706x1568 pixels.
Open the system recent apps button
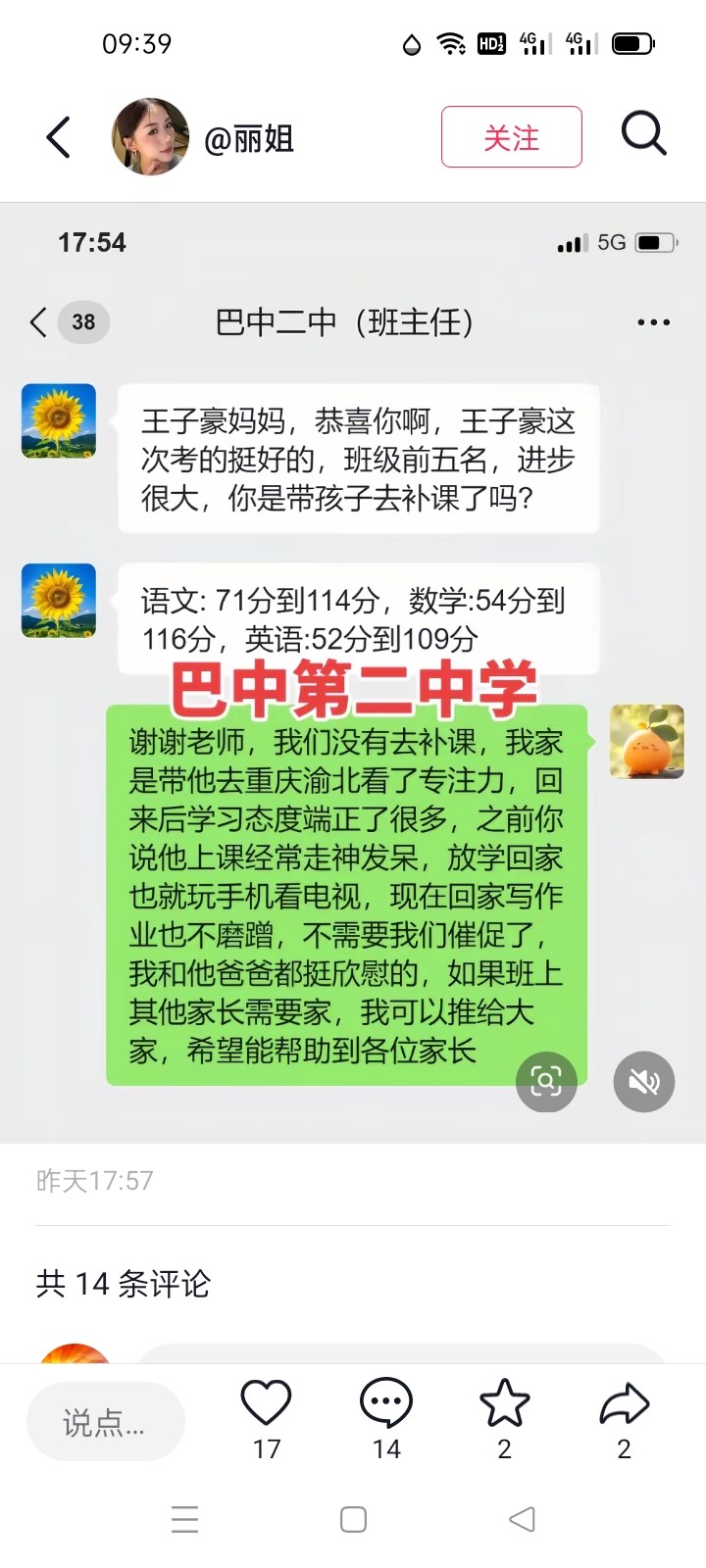184,1519
